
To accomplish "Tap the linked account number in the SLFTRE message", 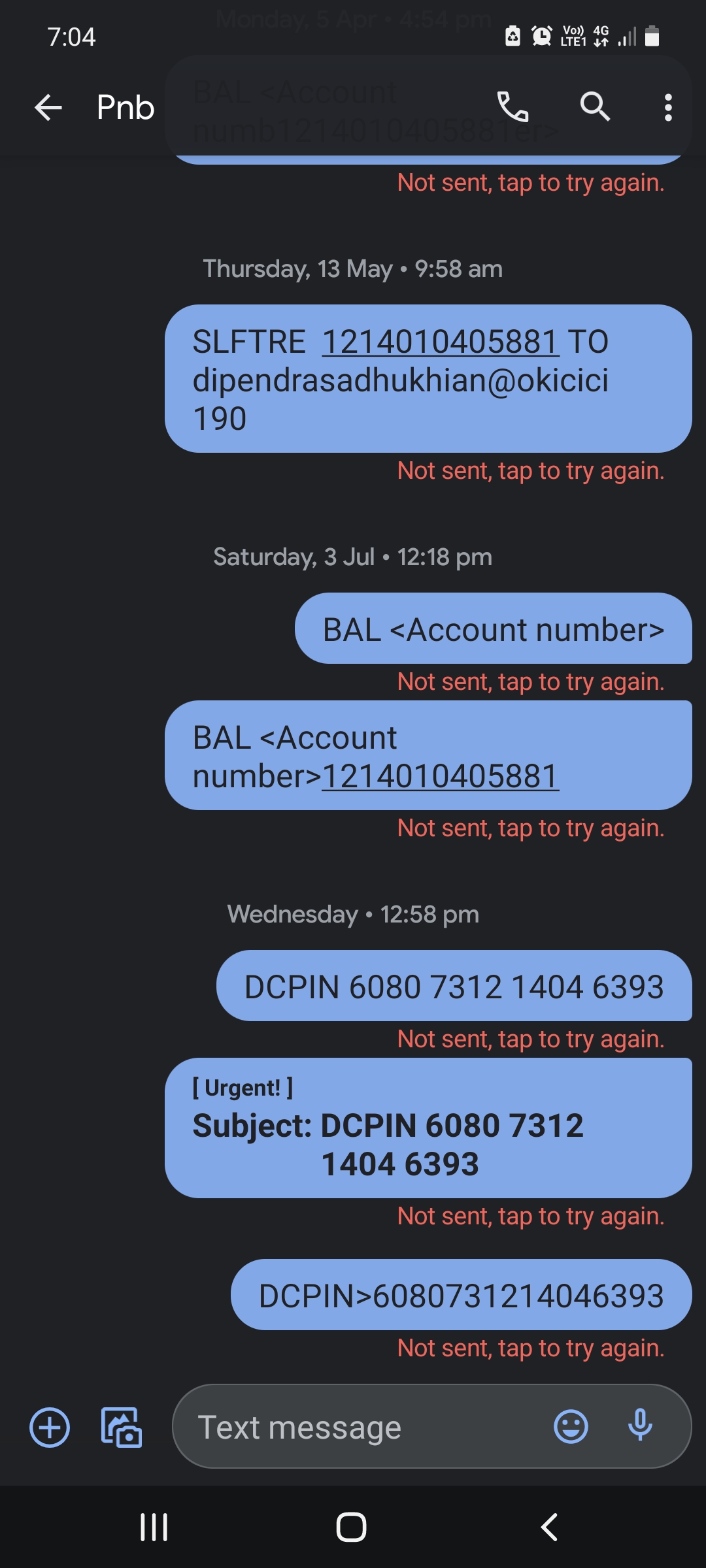I will 440,342.
